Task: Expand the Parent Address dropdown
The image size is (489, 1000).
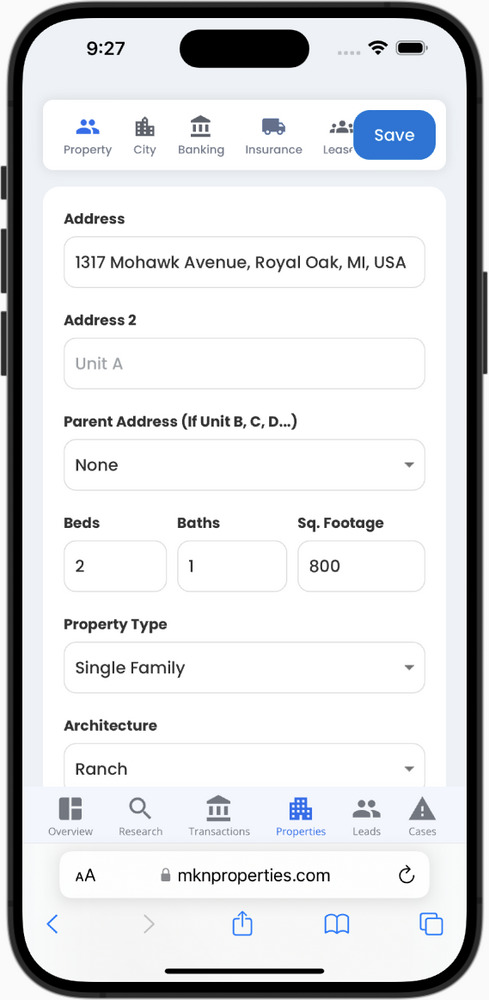Action: [244, 465]
